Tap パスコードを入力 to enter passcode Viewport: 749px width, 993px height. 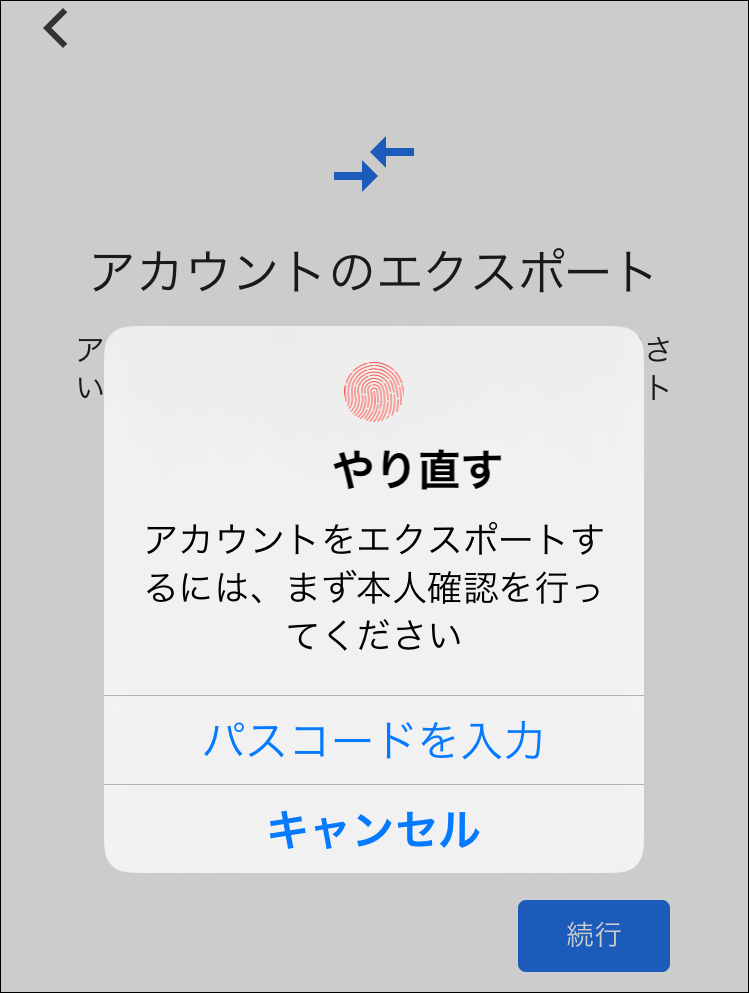coord(373,741)
